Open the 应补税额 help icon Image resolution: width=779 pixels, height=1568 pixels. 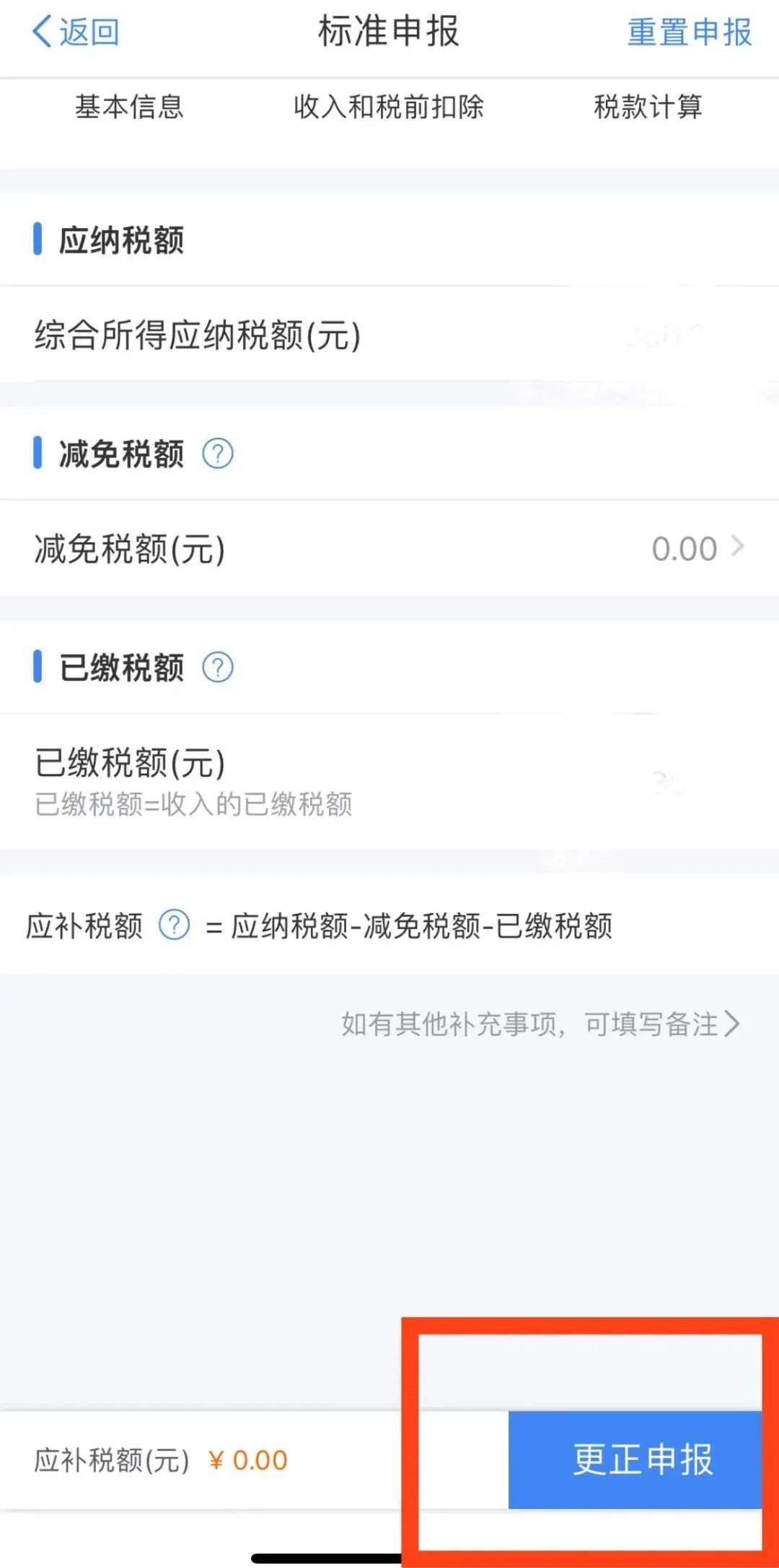coord(174,925)
